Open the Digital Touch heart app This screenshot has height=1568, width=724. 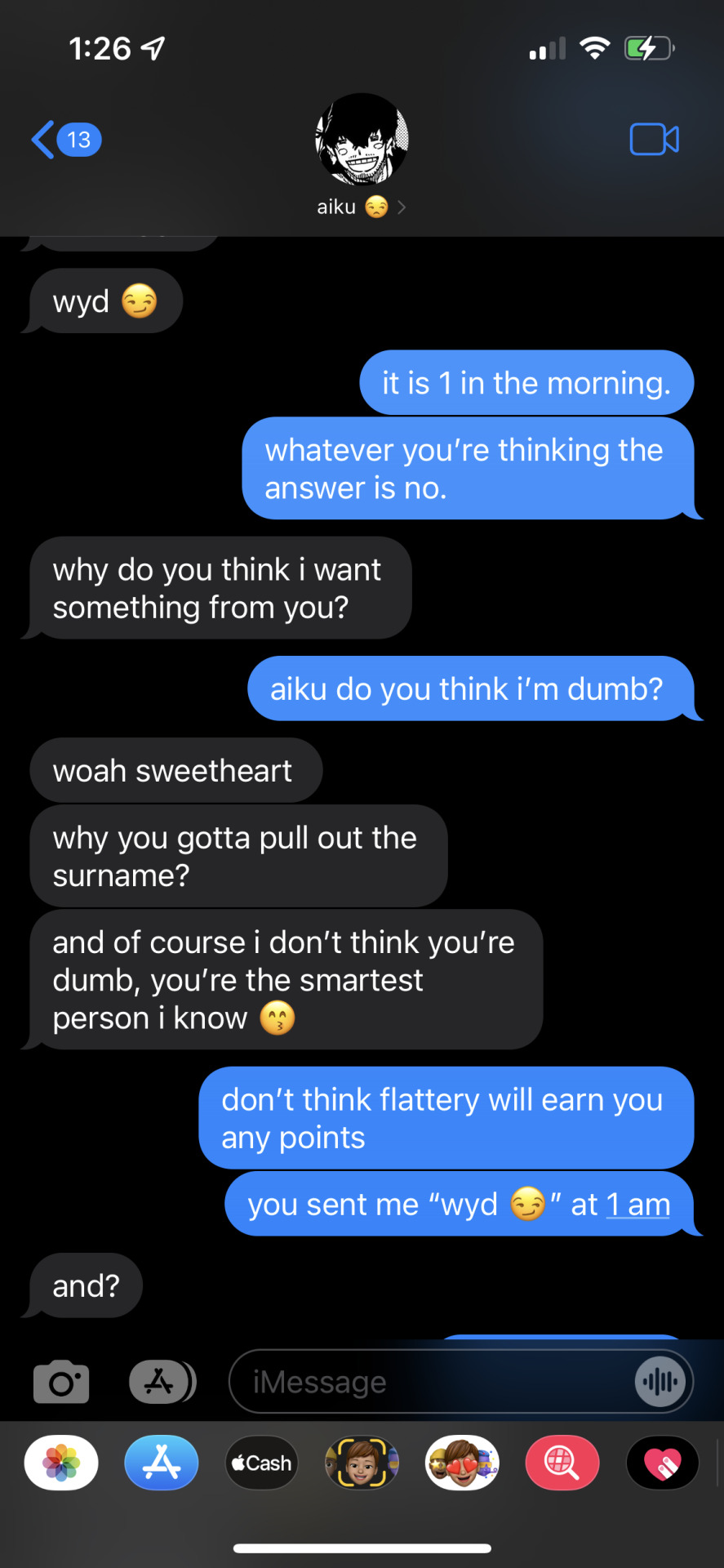662,1463
